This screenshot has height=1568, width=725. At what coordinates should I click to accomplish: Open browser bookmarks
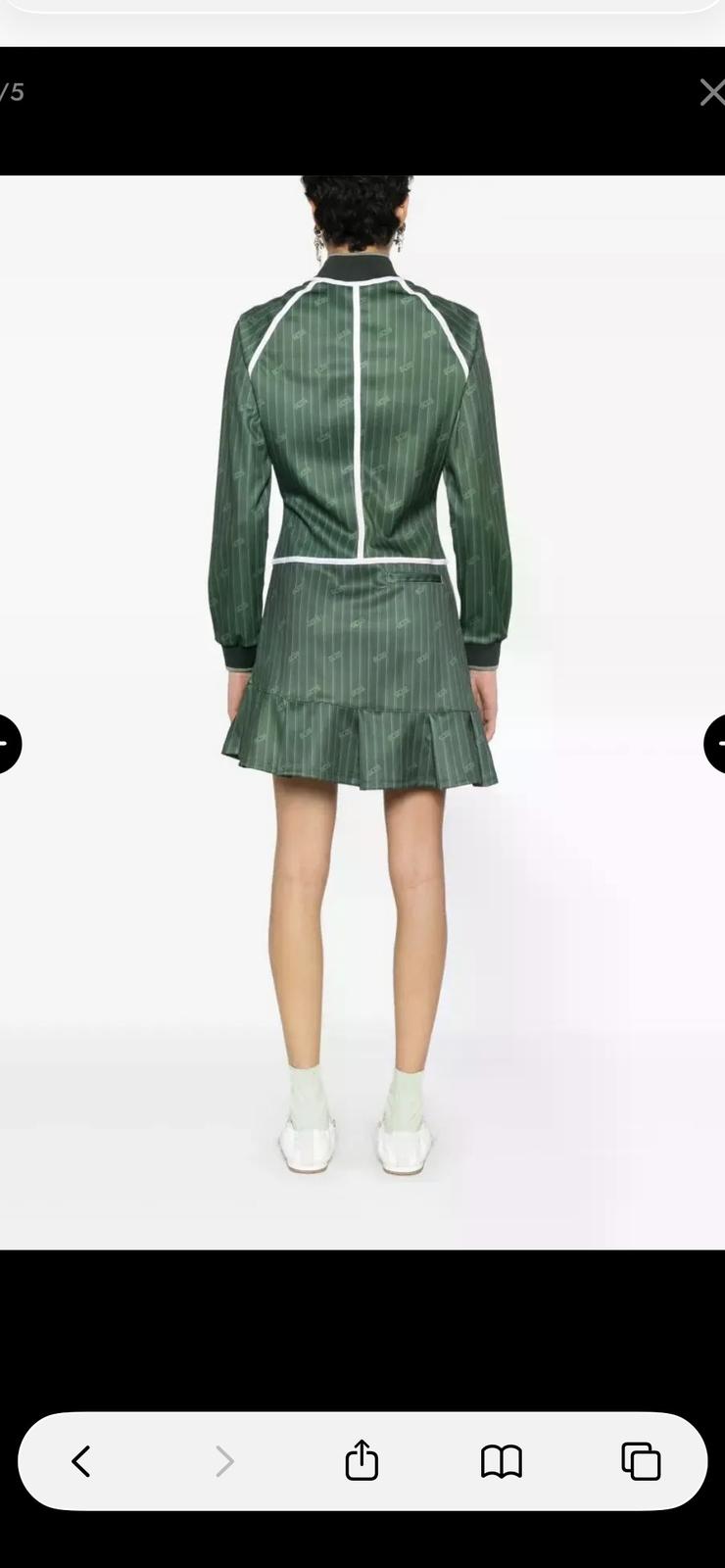(x=502, y=1461)
